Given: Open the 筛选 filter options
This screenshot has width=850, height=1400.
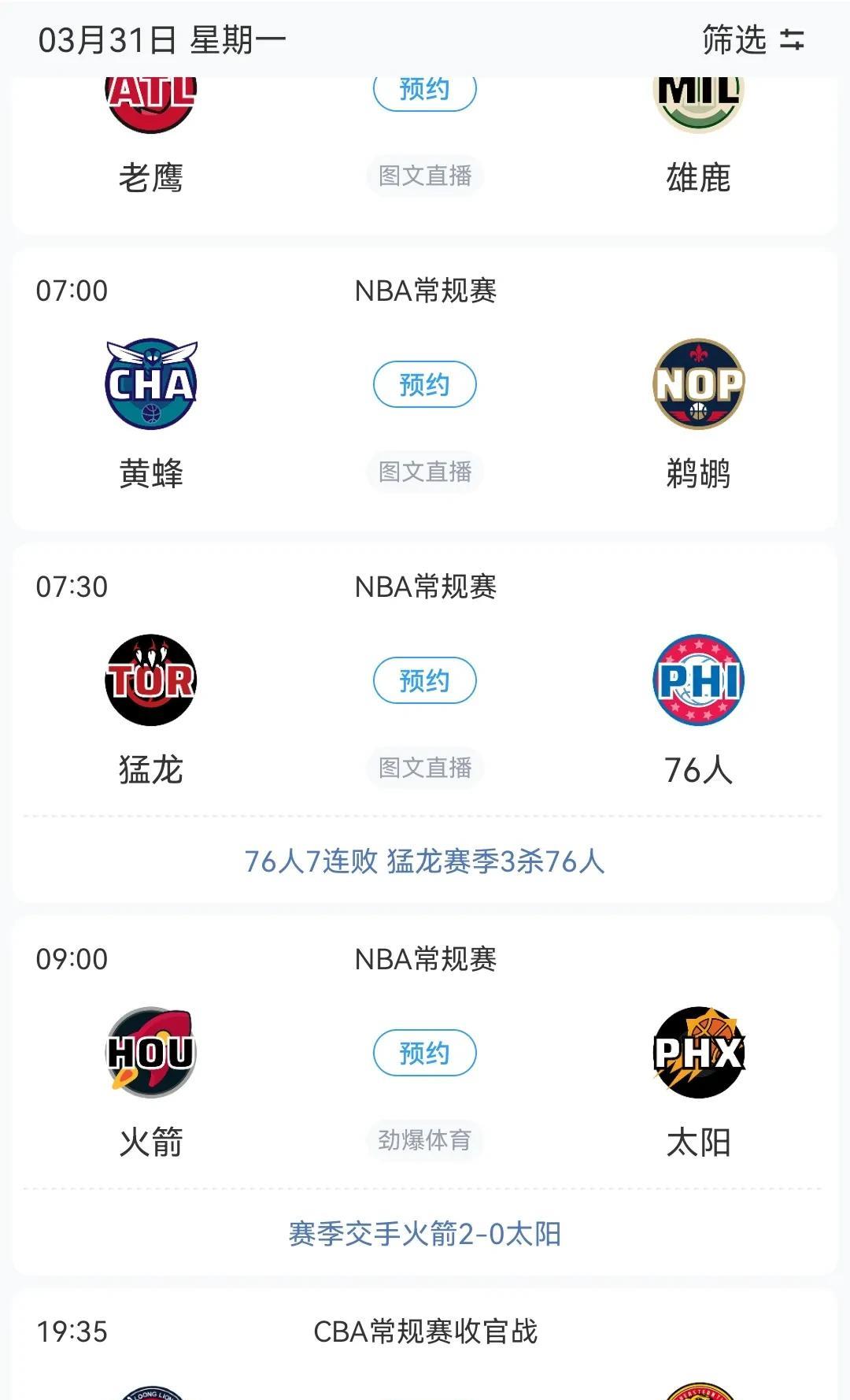Looking at the screenshot, I should 753,39.
